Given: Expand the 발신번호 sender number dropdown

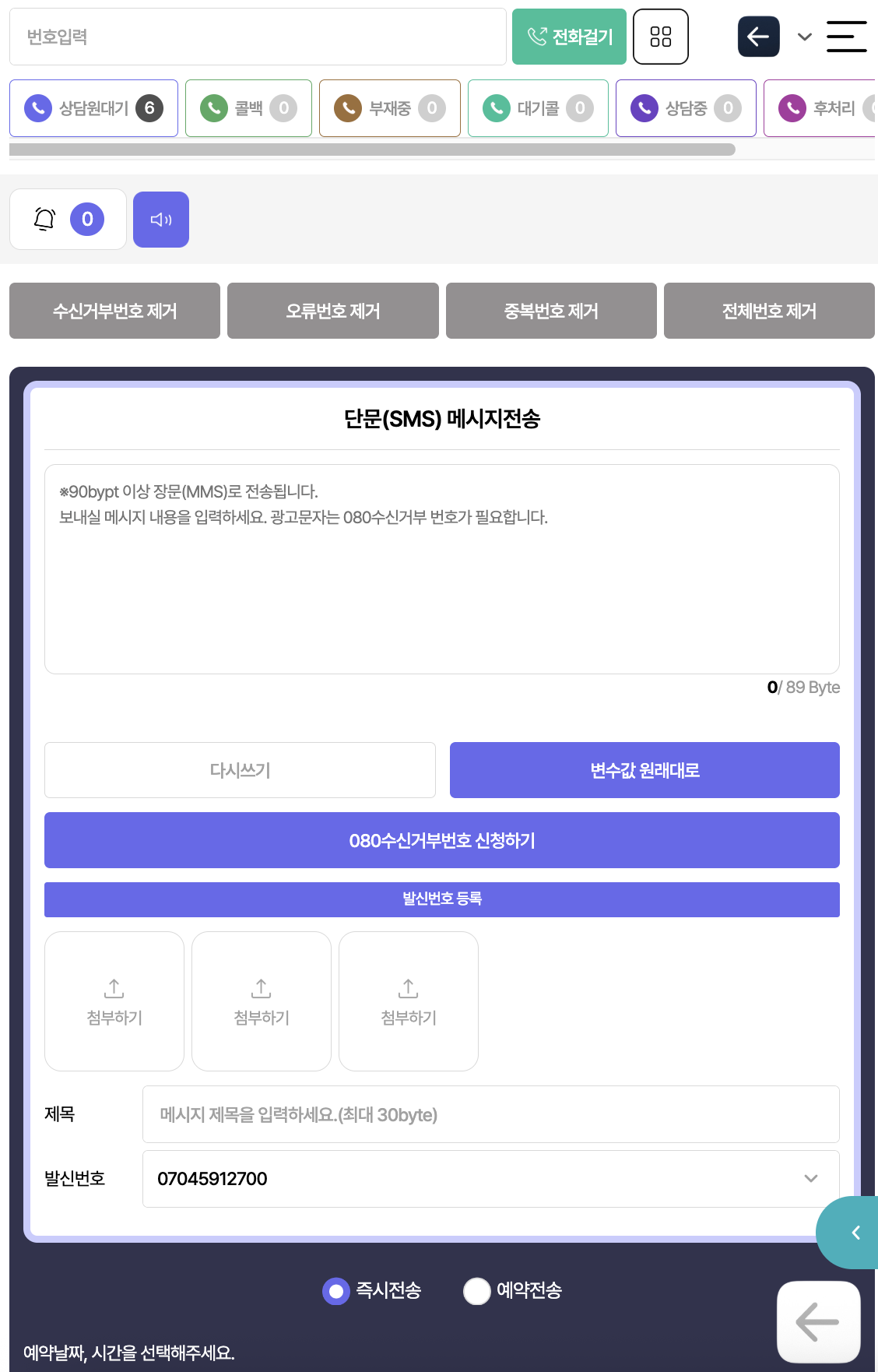Looking at the screenshot, I should 490,1178.
